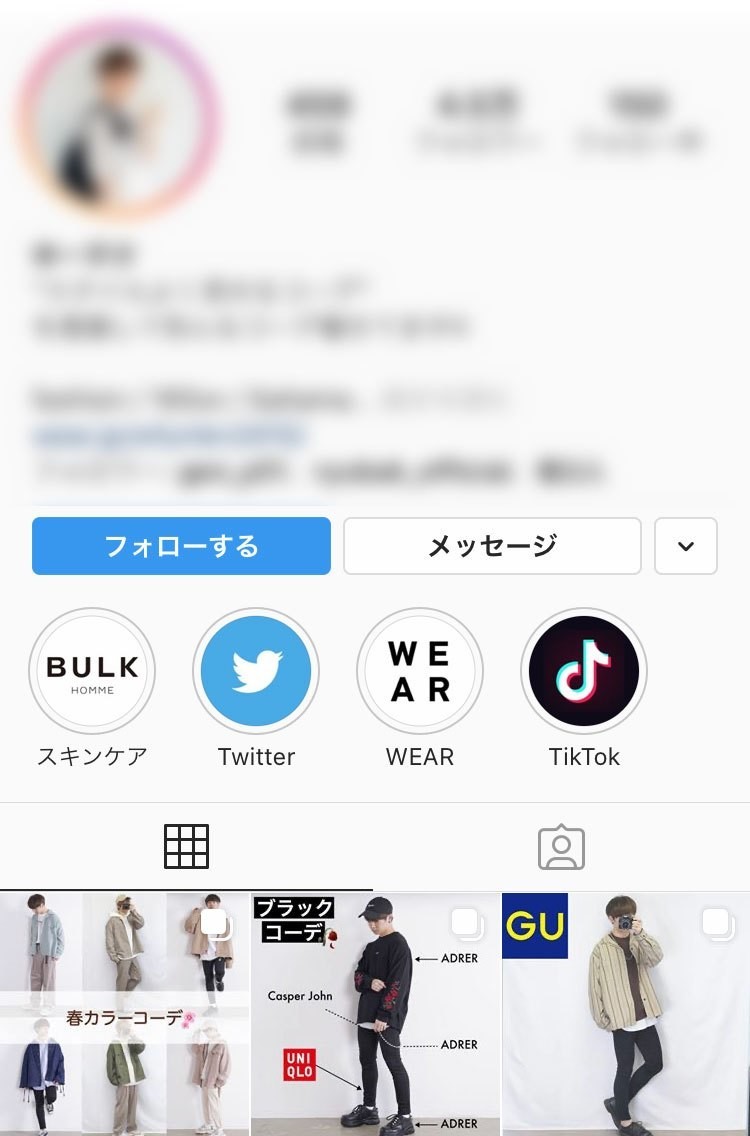Tap the blue フォローする button
The height and width of the screenshot is (1136, 750).
(x=181, y=546)
